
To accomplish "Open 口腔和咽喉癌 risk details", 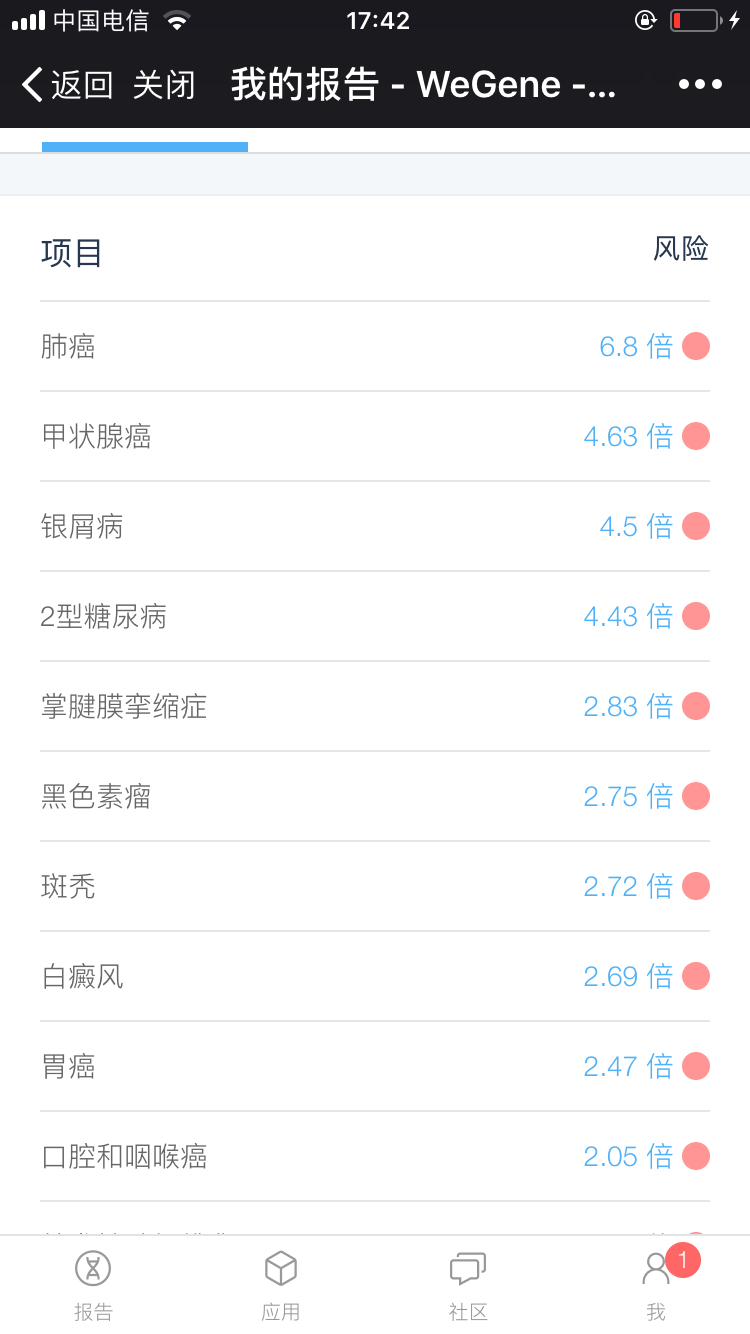I will click(x=375, y=1156).
